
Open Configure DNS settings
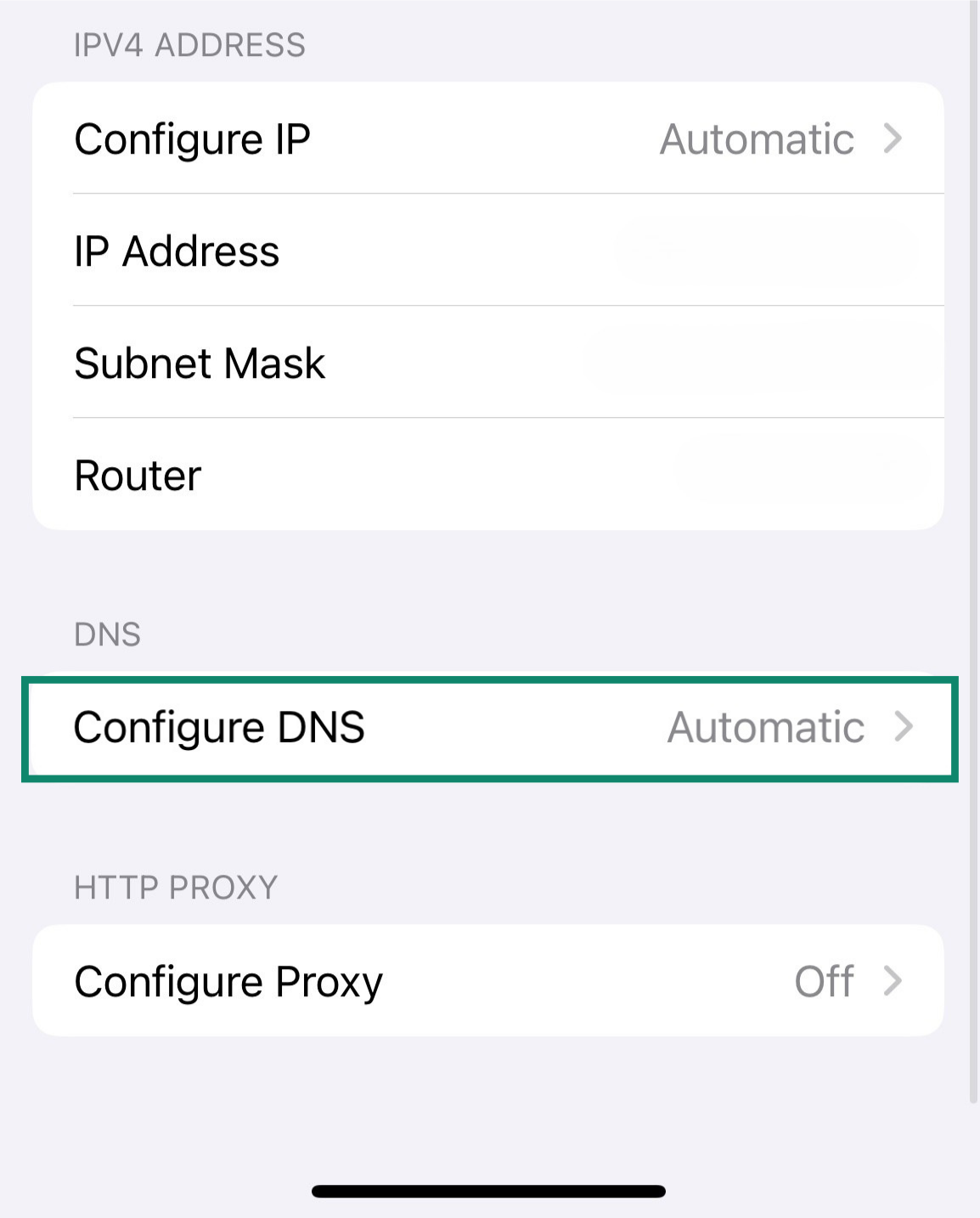(x=488, y=728)
